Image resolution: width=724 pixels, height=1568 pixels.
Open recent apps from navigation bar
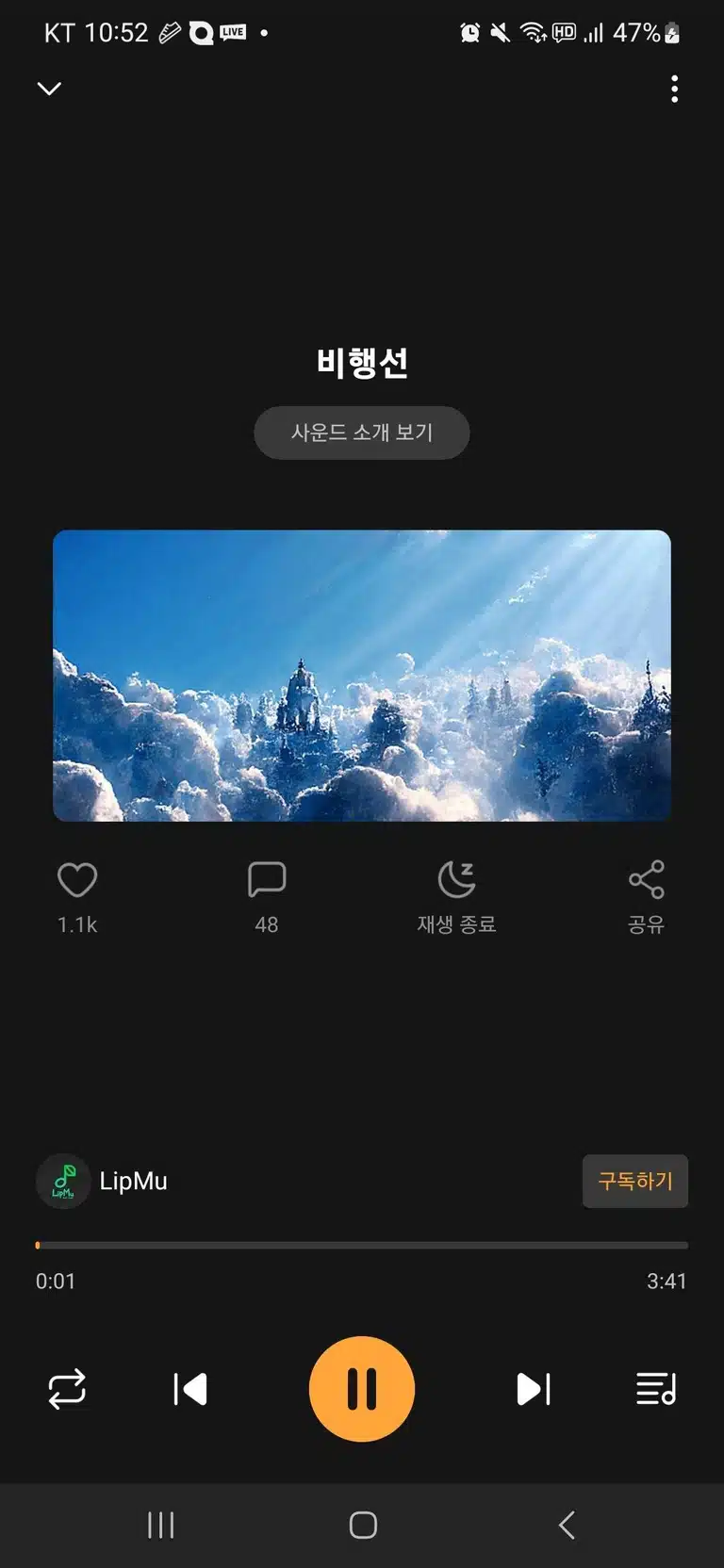click(161, 1525)
